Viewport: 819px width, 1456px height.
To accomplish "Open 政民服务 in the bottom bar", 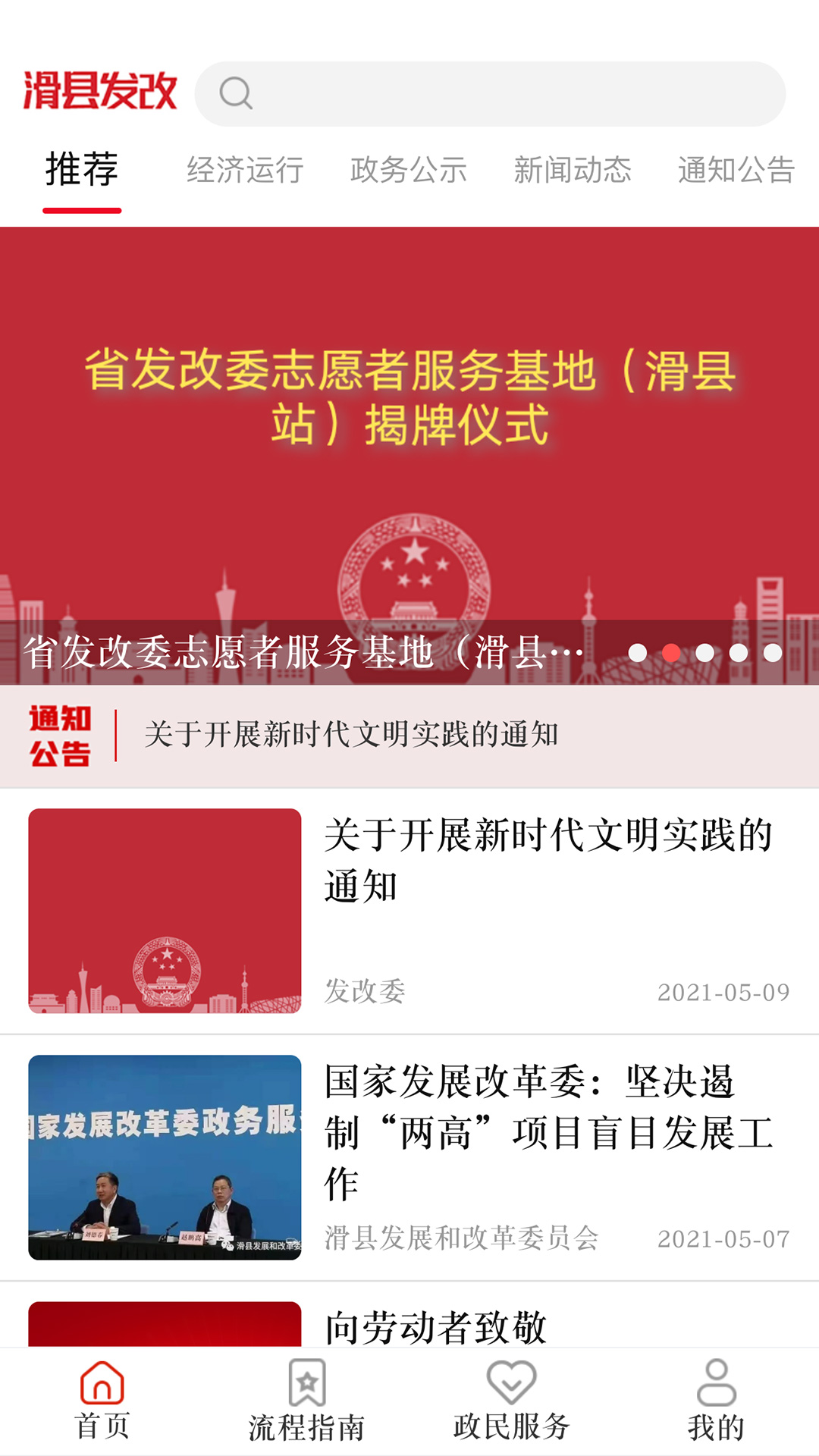I will (x=512, y=1401).
